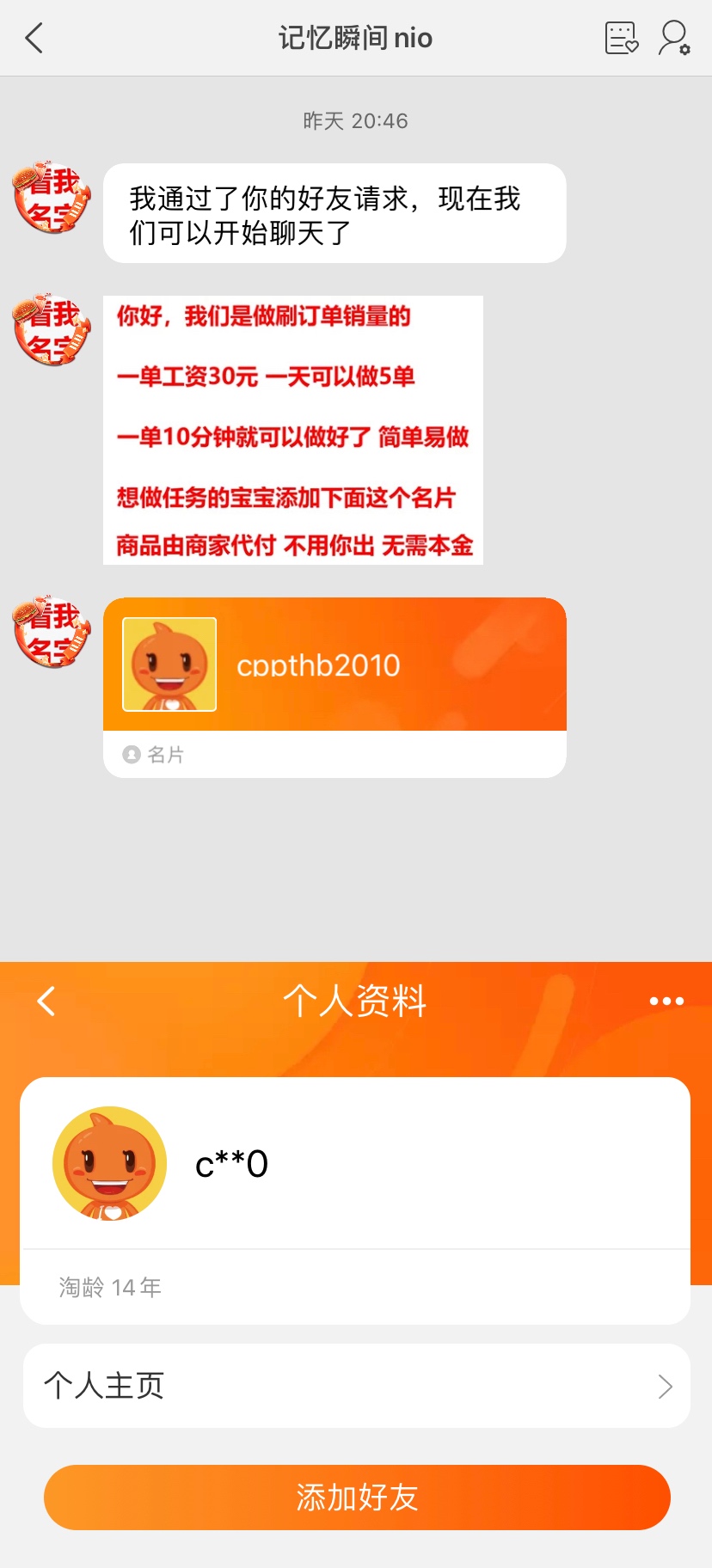The image size is (712, 1568).
Task: Click the 名片 contact-card icon
Action: click(132, 754)
